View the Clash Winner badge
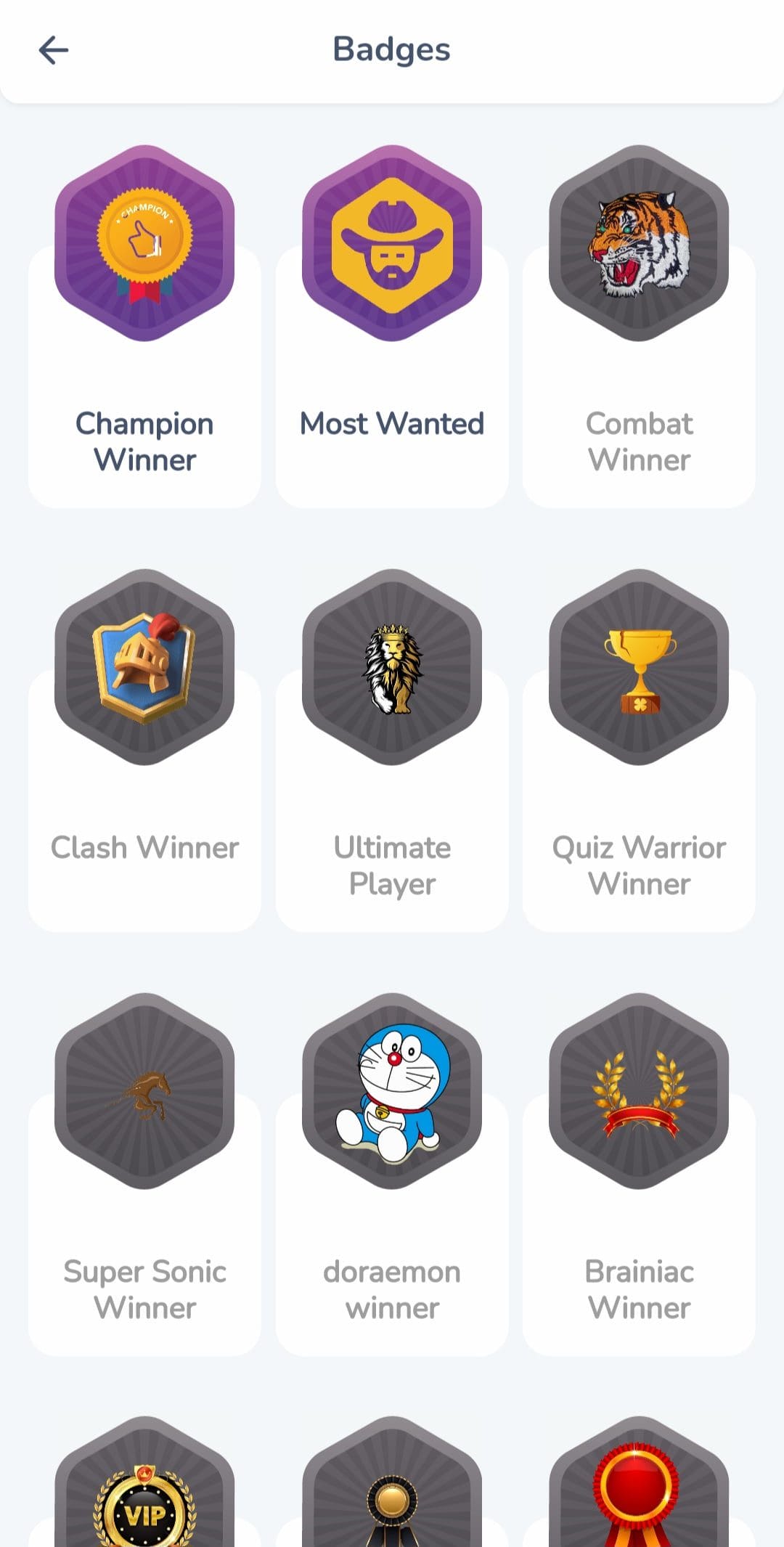This screenshot has width=784, height=1547. (144, 750)
